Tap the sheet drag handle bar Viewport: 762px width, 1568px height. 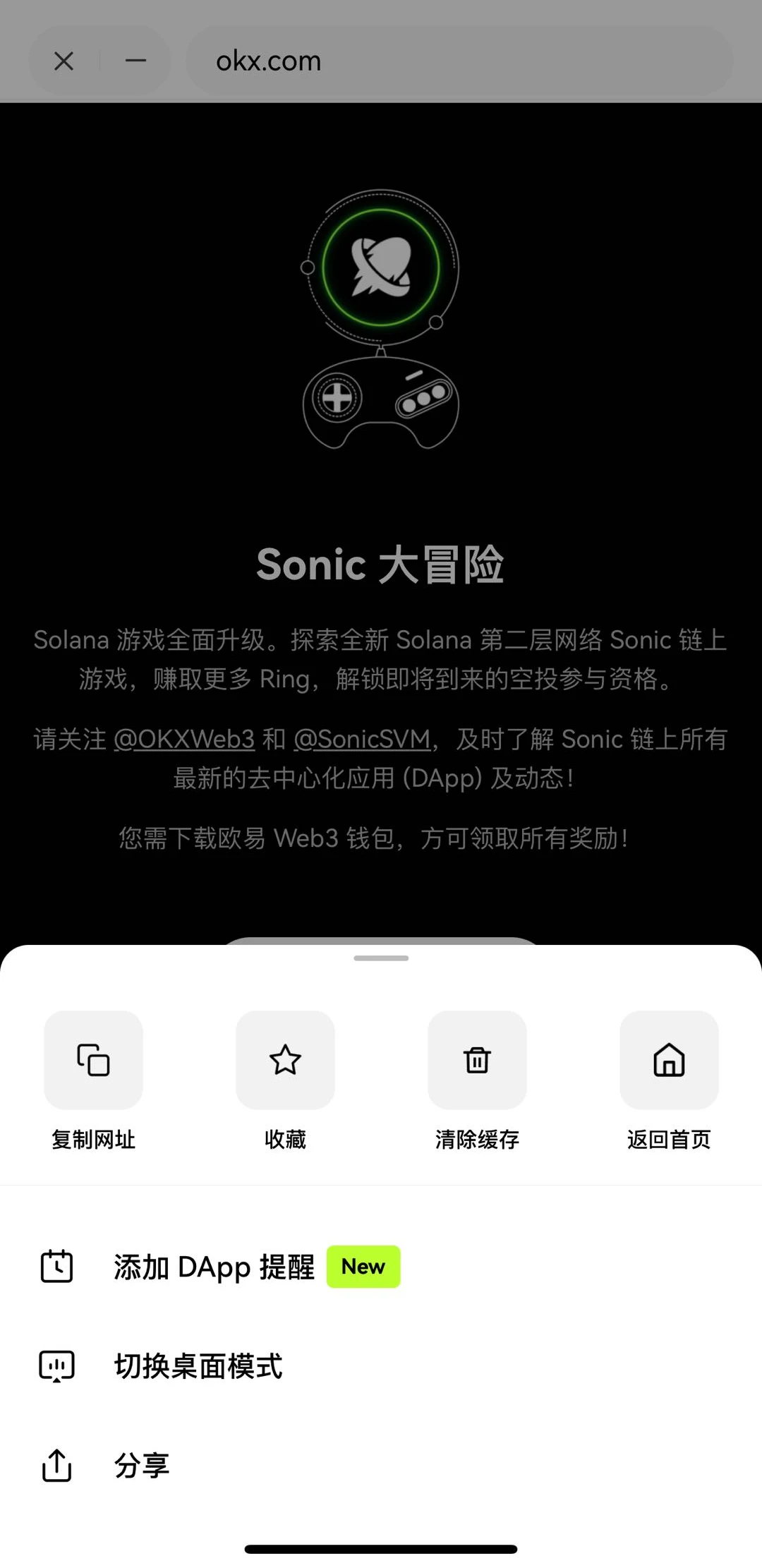coord(380,958)
